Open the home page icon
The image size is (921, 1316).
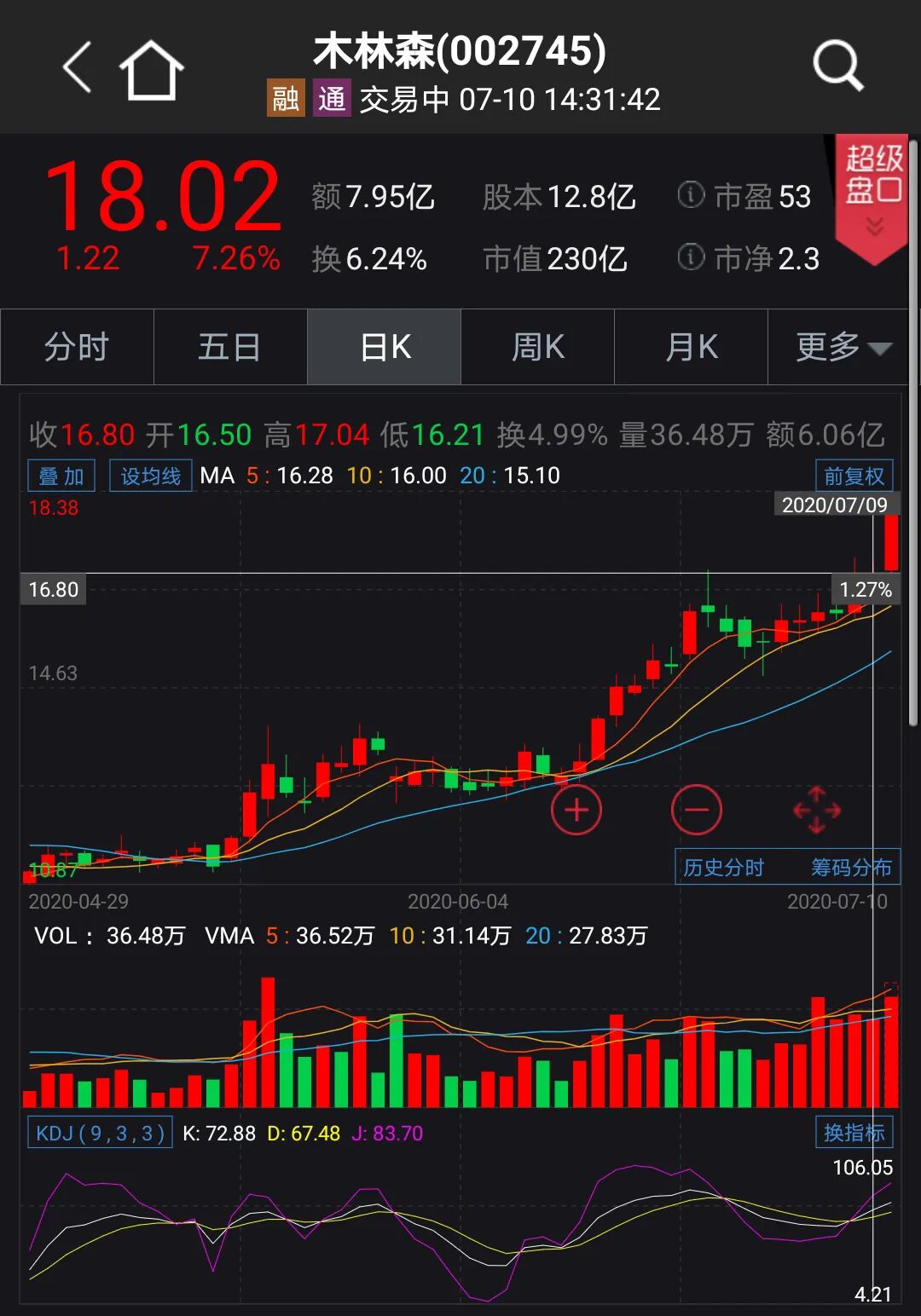(151, 69)
